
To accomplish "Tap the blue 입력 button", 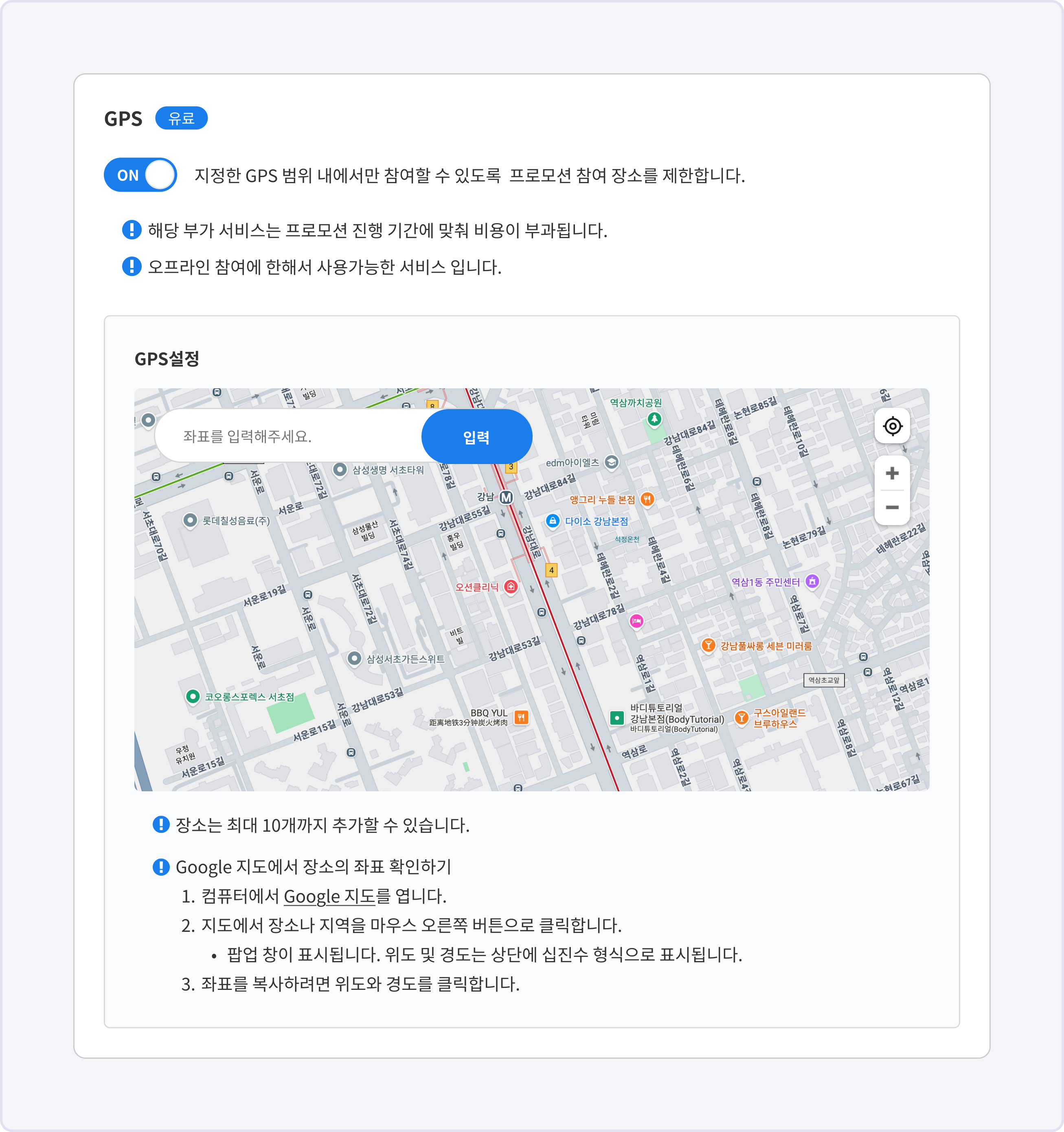I will coord(476,437).
